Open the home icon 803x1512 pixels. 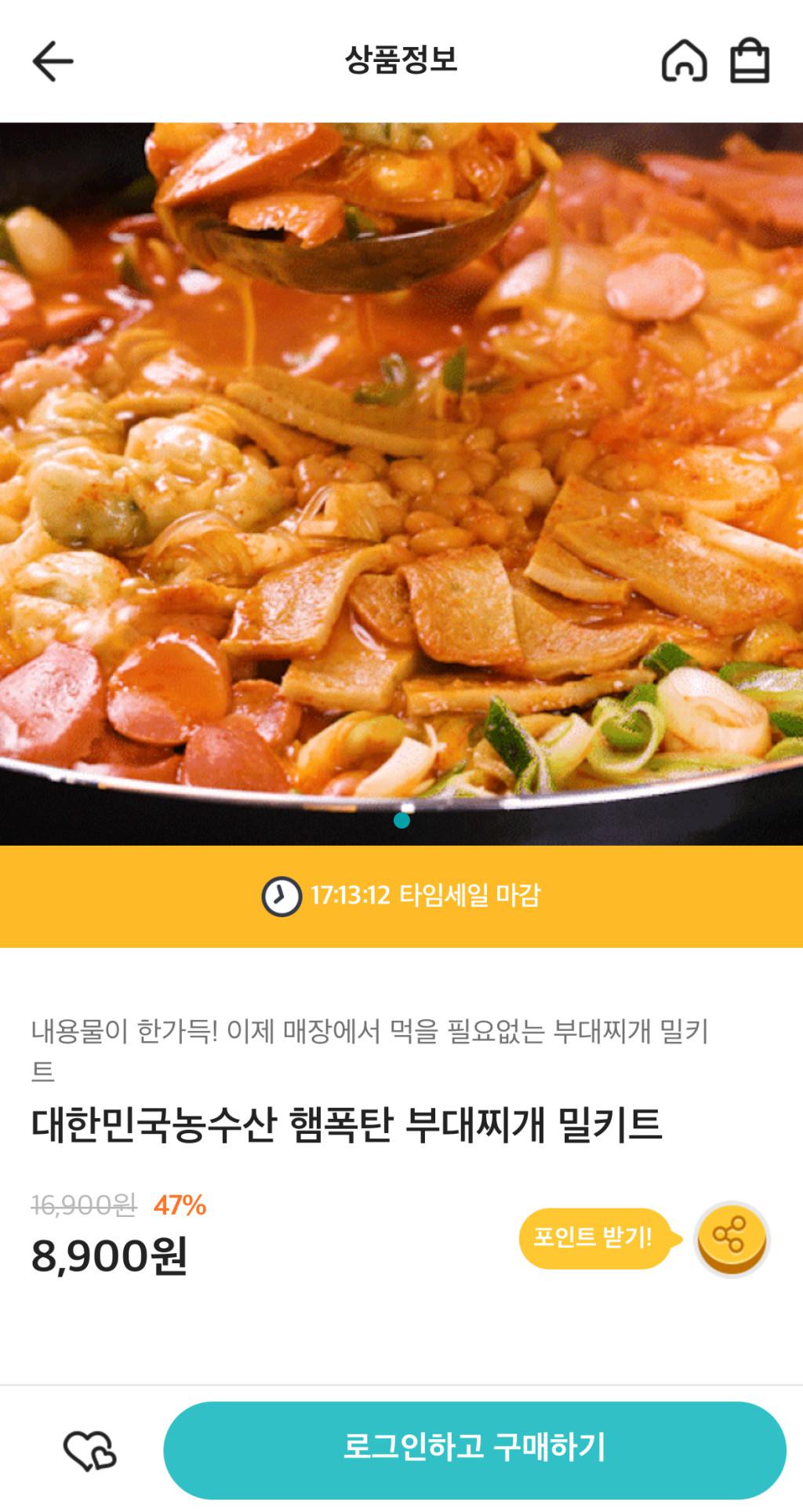point(684,61)
